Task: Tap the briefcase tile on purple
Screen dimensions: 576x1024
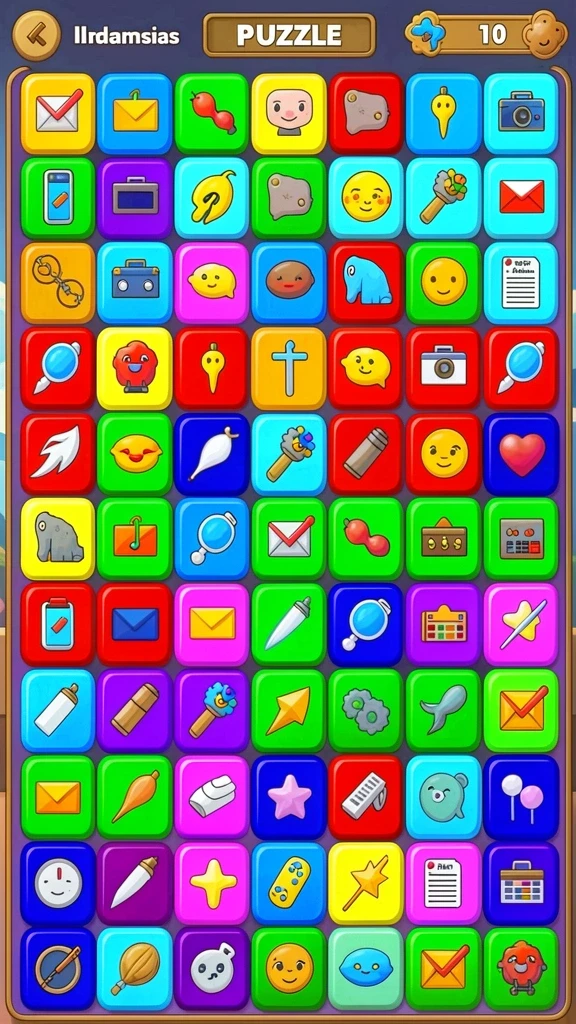Action: (135, 198)
